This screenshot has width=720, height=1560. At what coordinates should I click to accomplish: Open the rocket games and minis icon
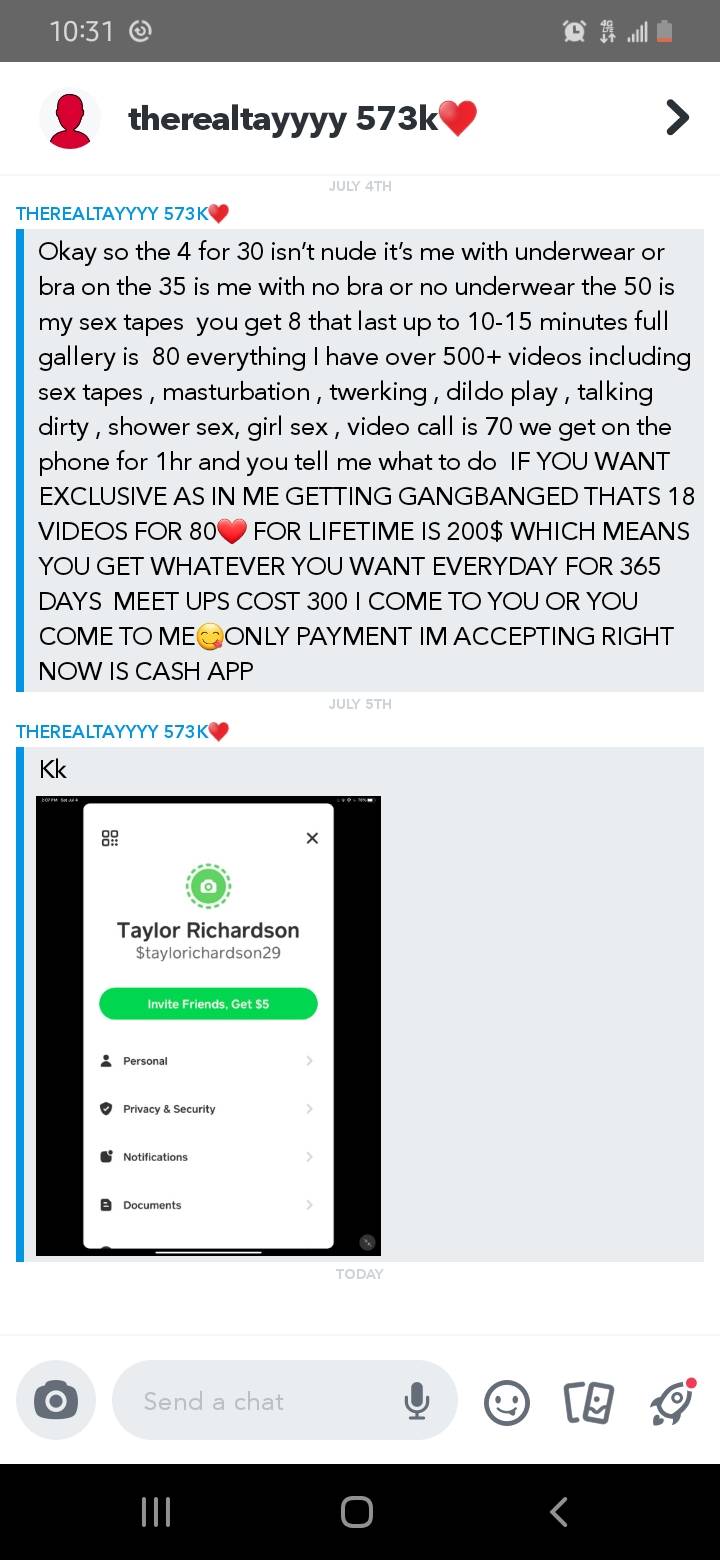point(671,1402)
